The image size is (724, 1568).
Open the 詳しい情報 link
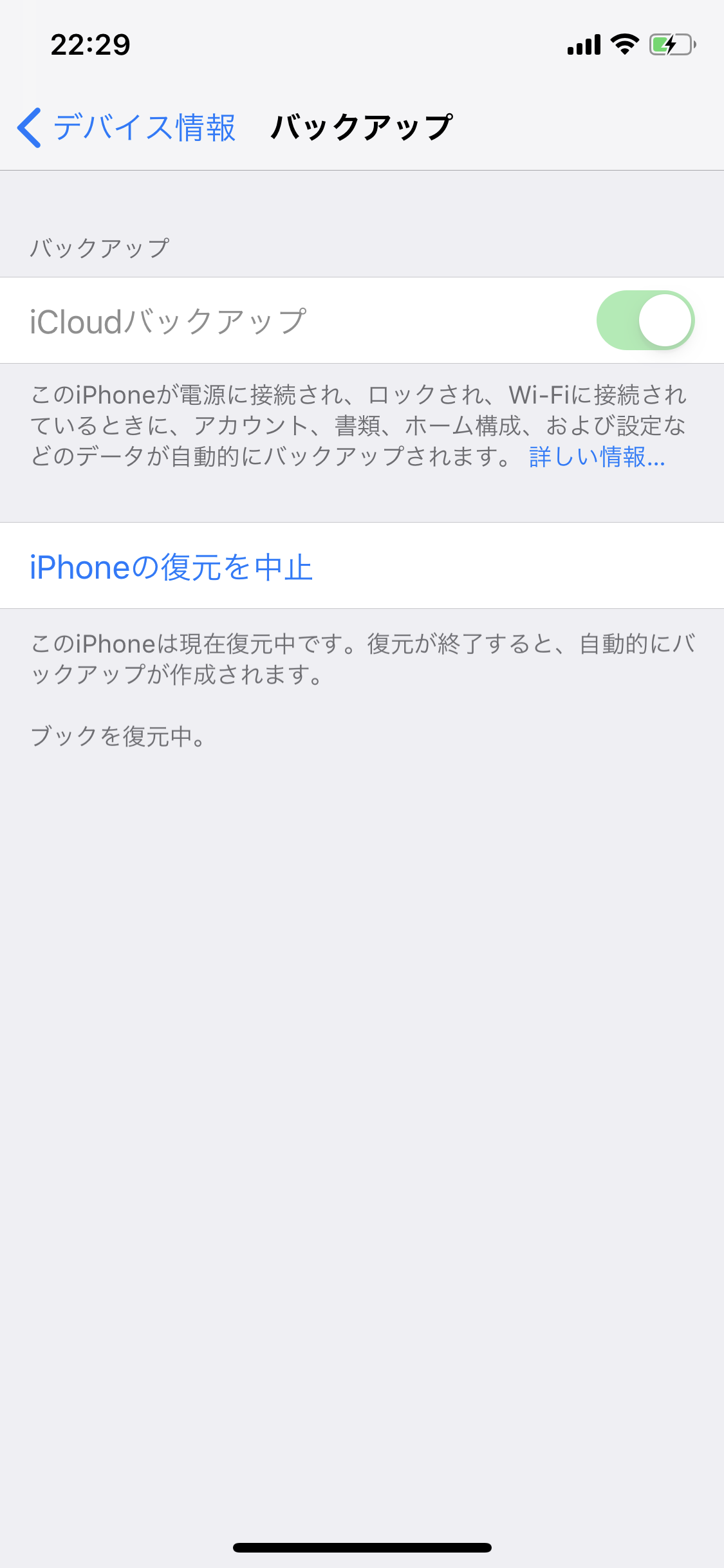pyautogui.click(x=597, y=457)
